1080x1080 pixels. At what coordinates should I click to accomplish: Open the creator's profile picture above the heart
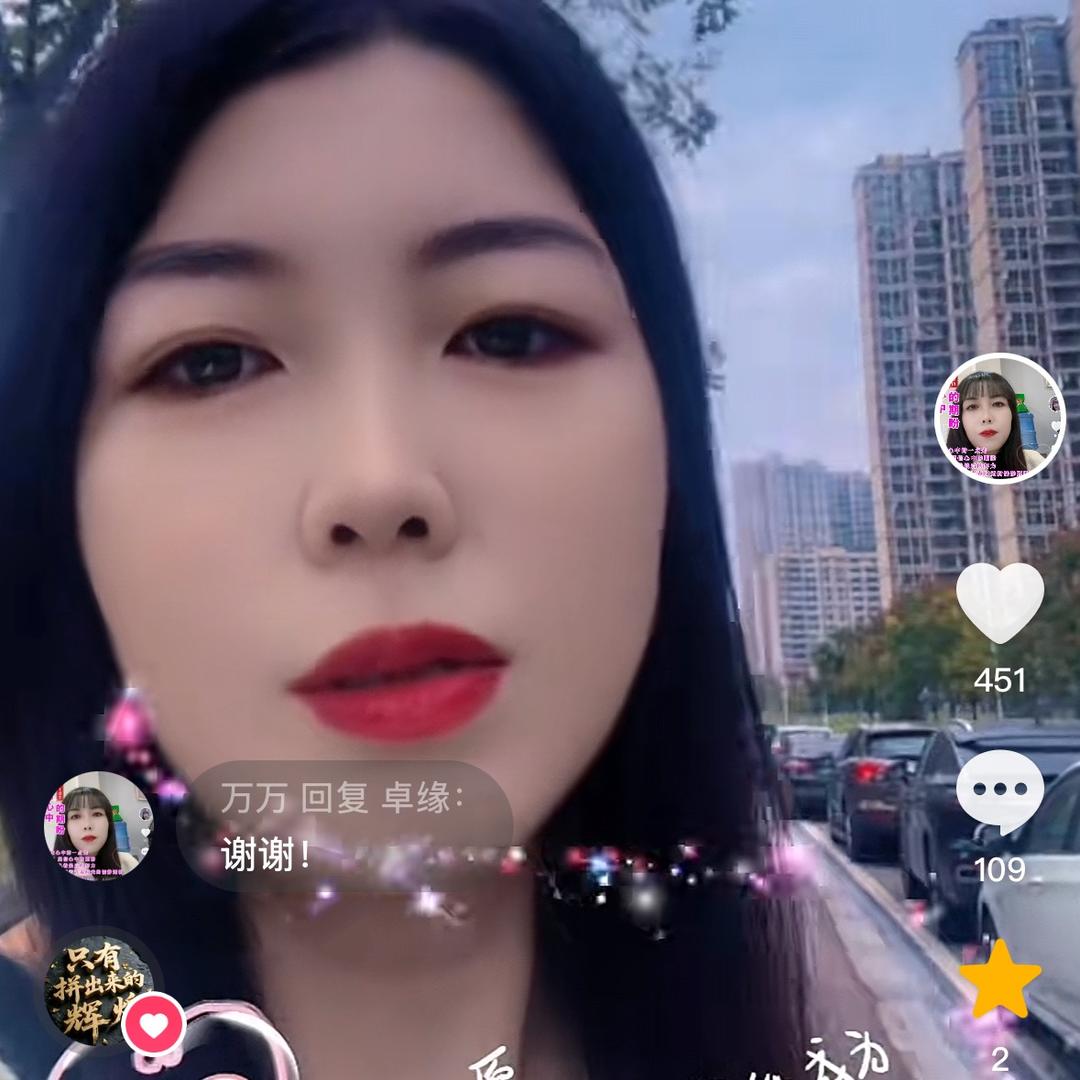(999, 419)
